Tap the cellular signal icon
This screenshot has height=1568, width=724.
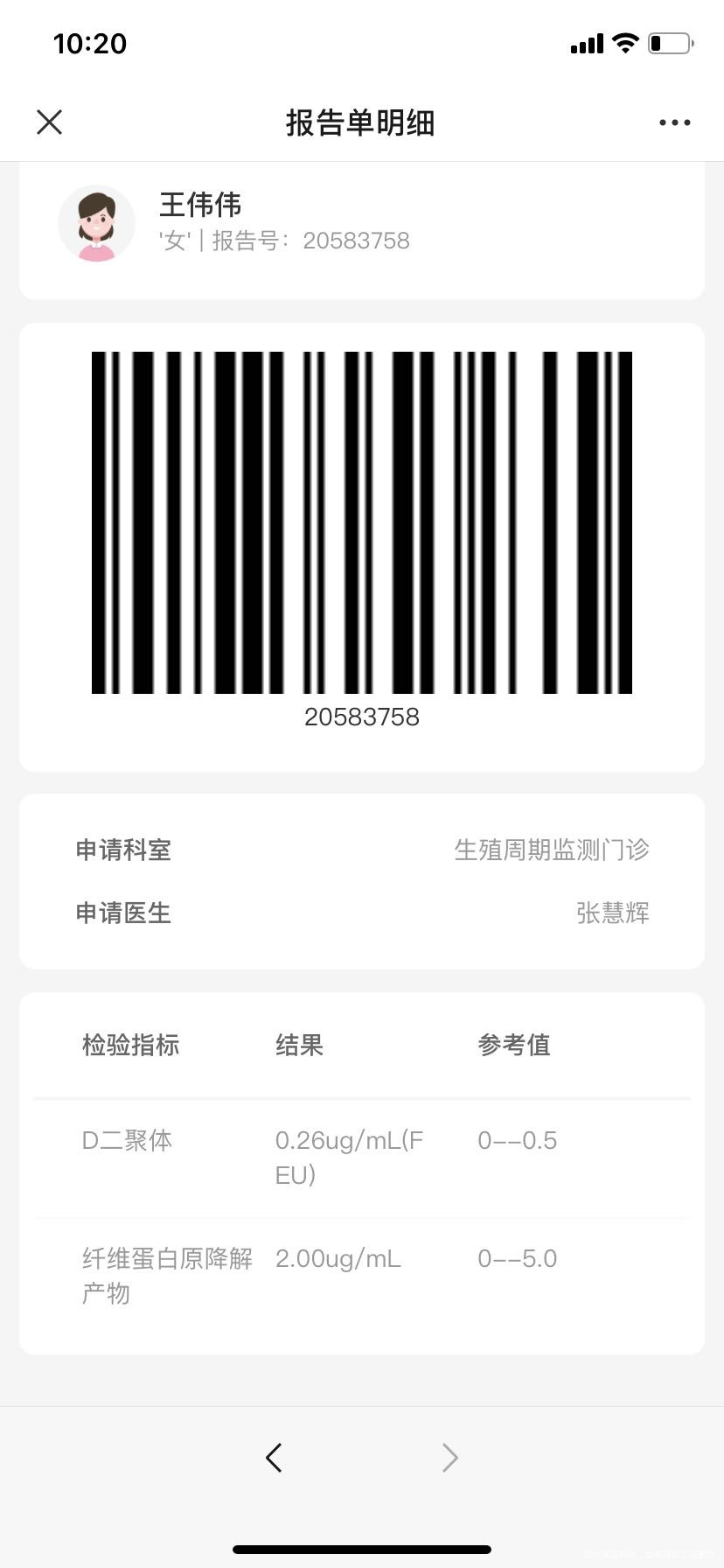click(584, 42)
